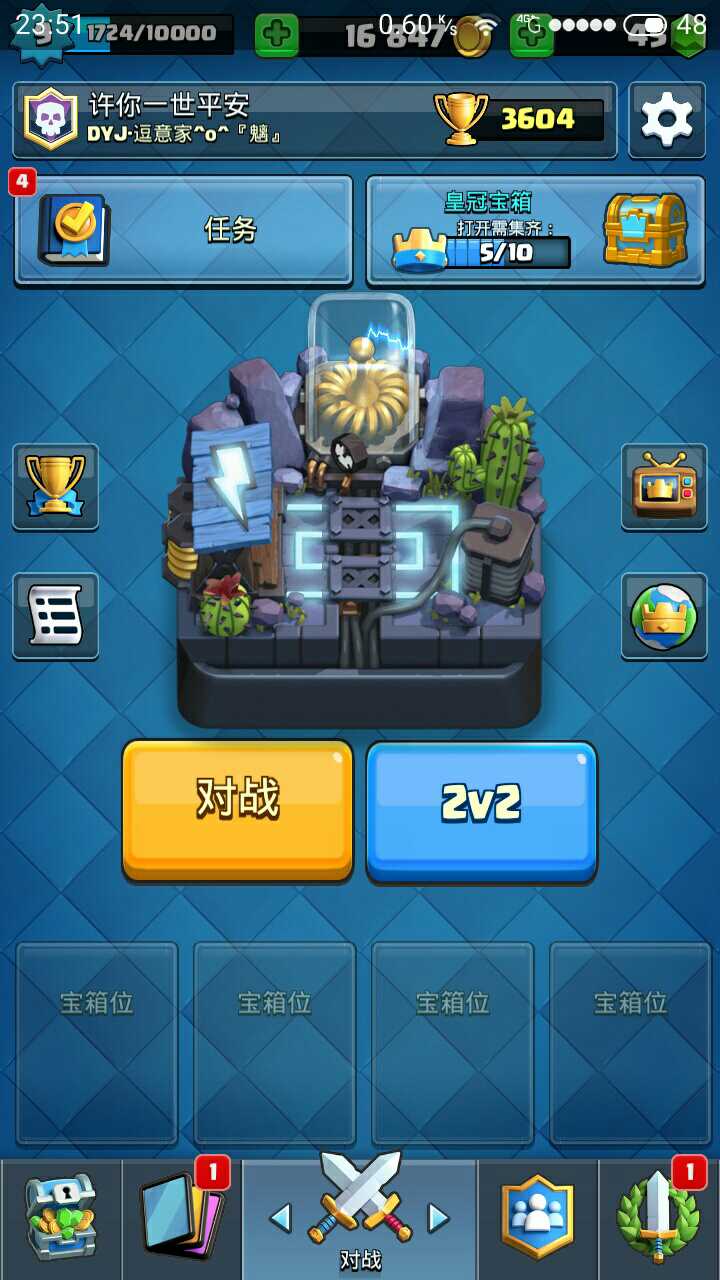View the current arena tower
The width and height of the screenshot is (720, 1280).
[360, 510]
